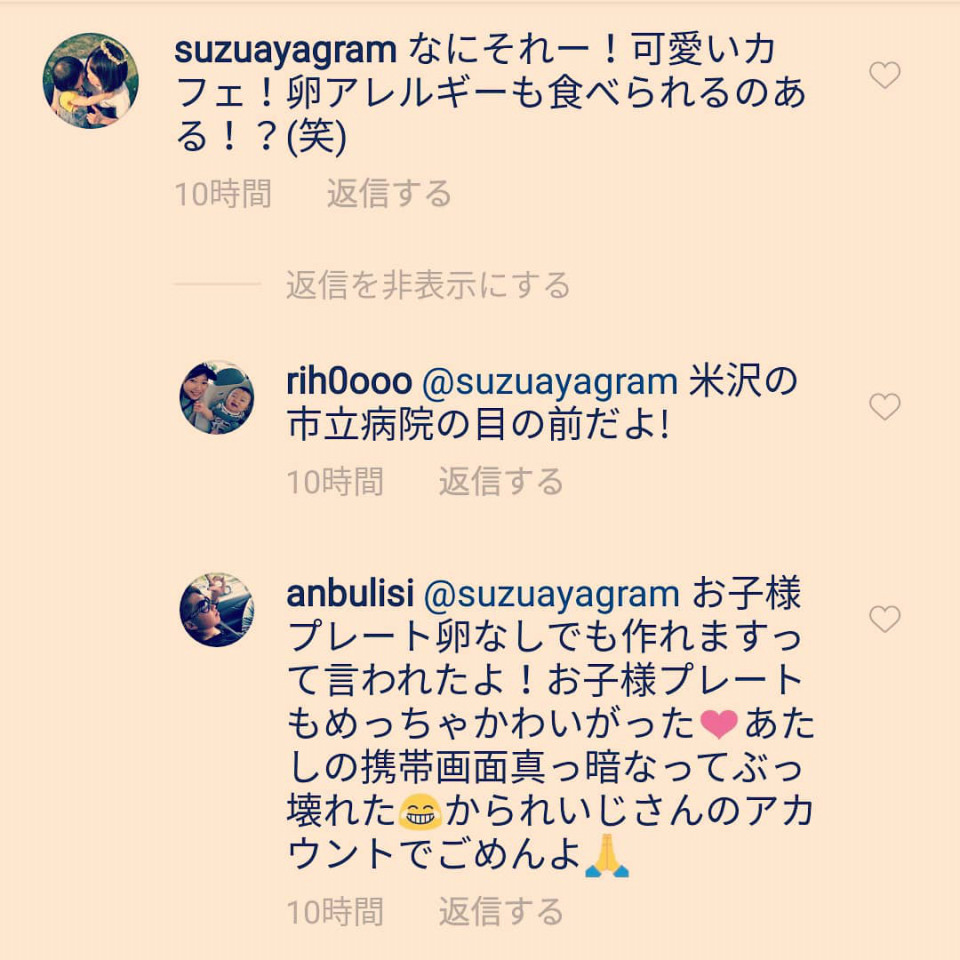Reply to rih0ooo's comment

(501, 482)
